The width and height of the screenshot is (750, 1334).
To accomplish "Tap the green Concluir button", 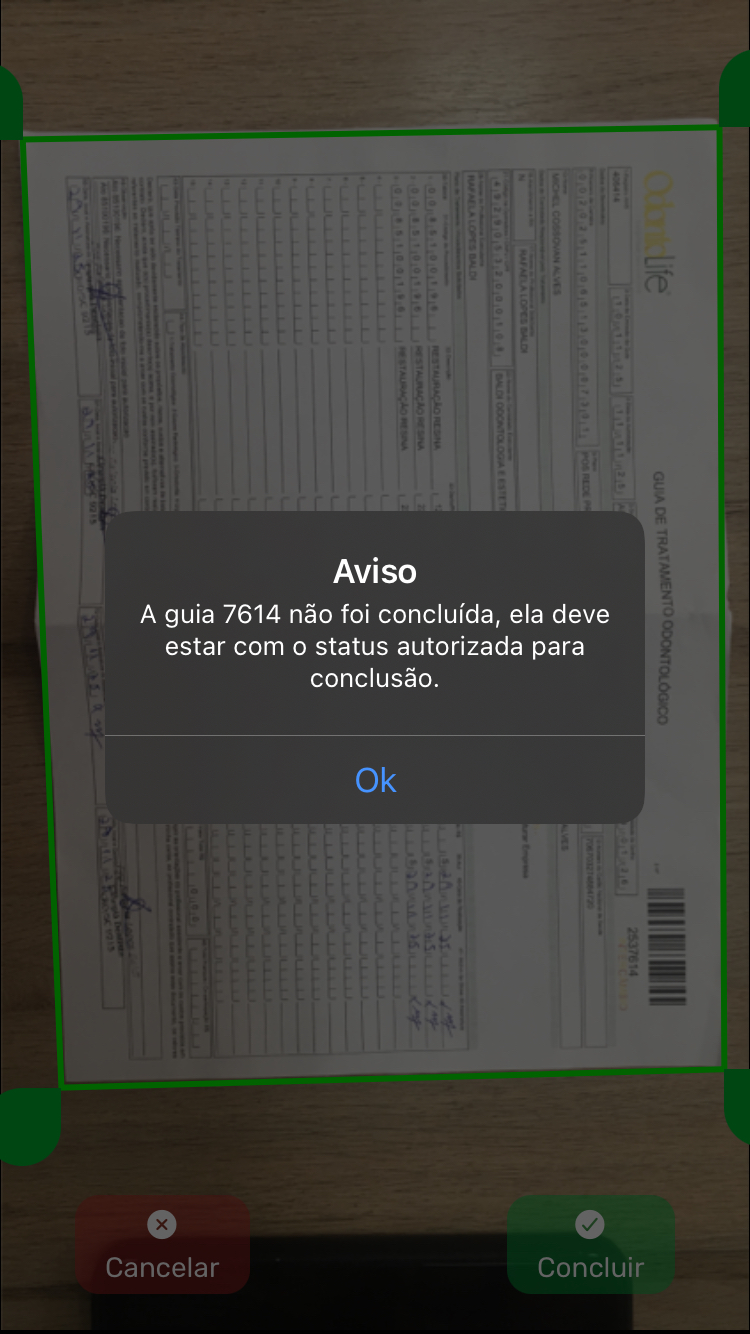I will [x=590, y=1245].
